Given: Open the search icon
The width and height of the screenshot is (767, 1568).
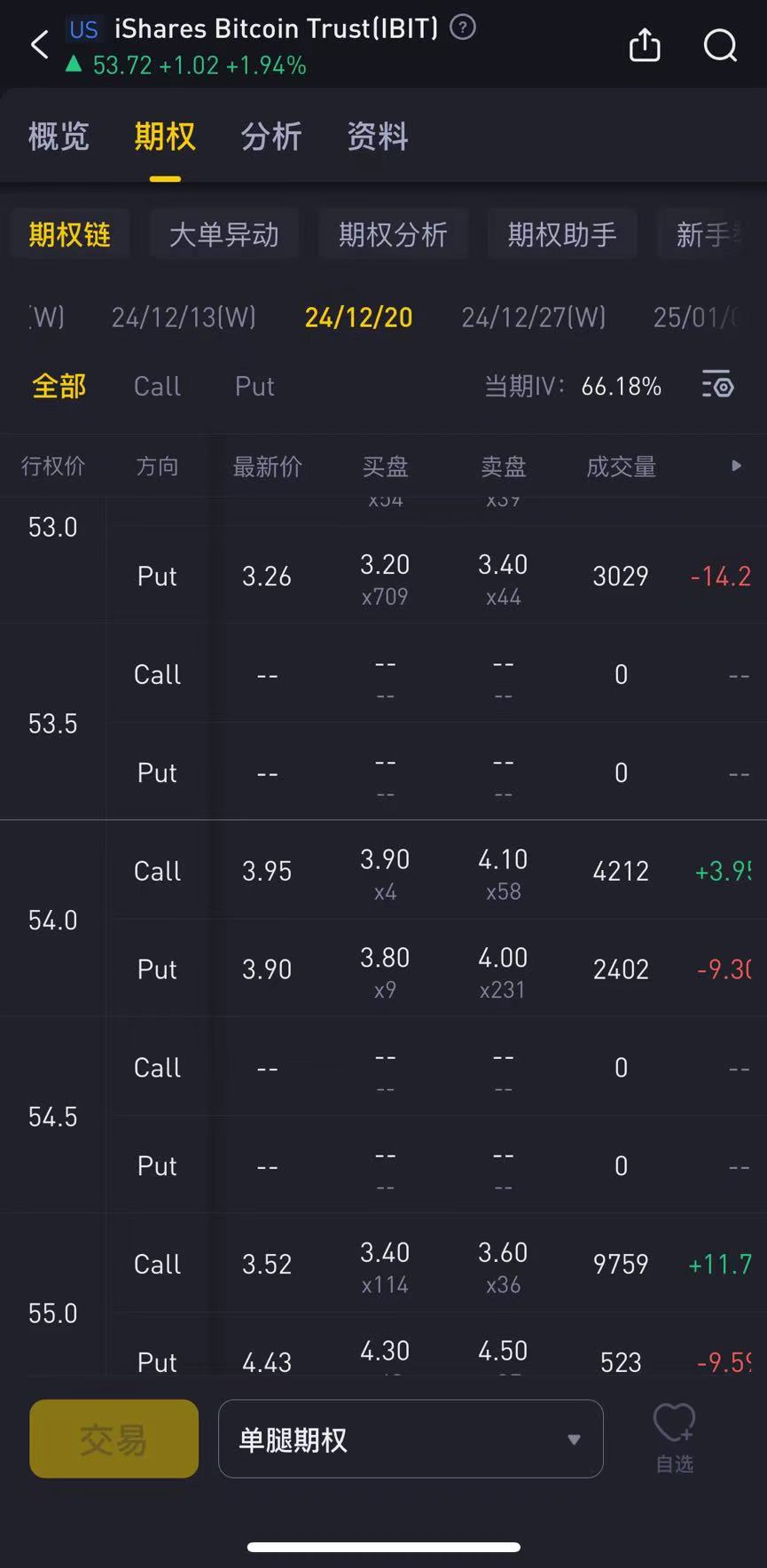Looking at the screenshot, I should pyautogui.click(x=720, y=45).
